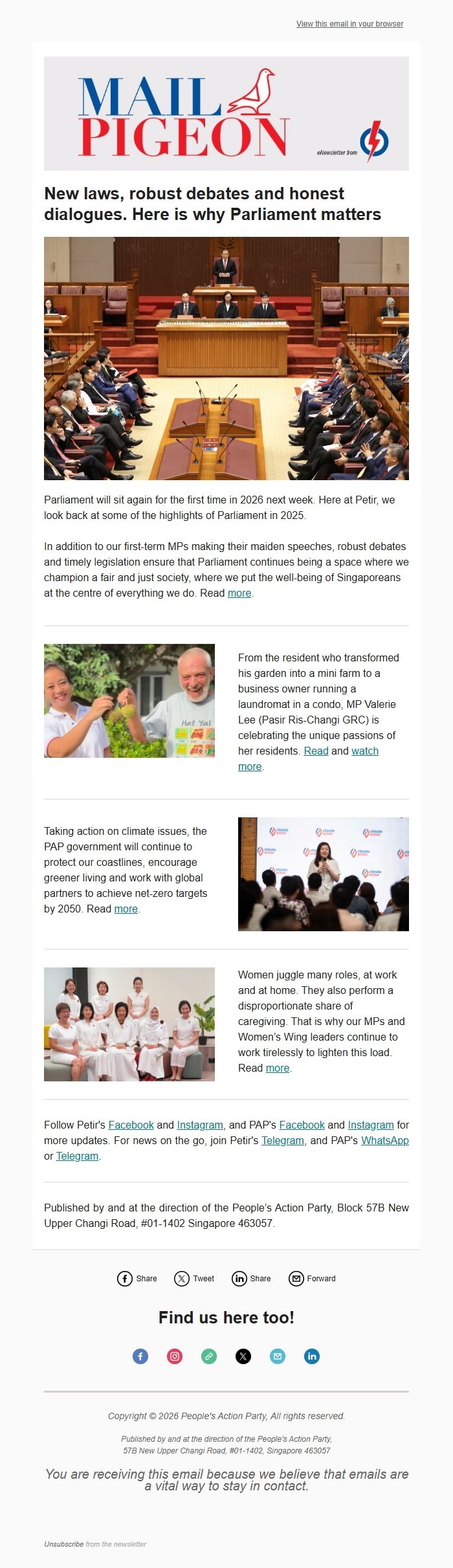The width and height of the screenshot is (453, 1568).
Task: Unsubscribe from the newsletter
Action: point(63,1543)
